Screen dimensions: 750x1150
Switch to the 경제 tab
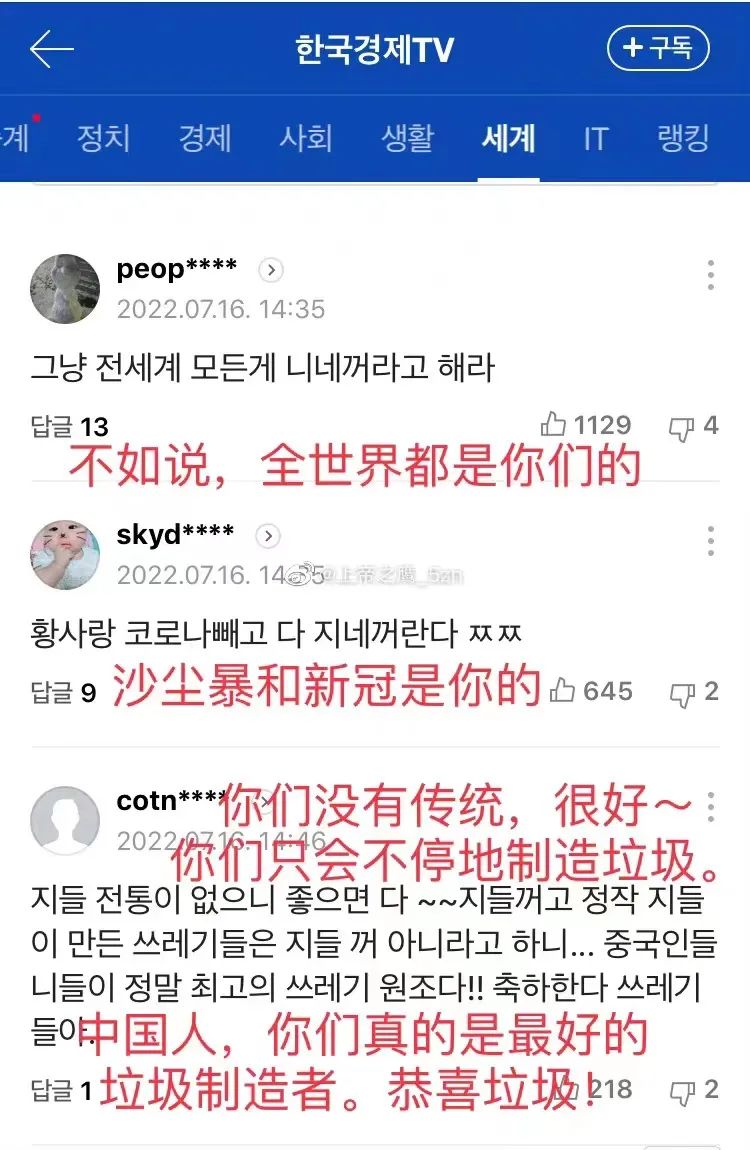(204, 138)
